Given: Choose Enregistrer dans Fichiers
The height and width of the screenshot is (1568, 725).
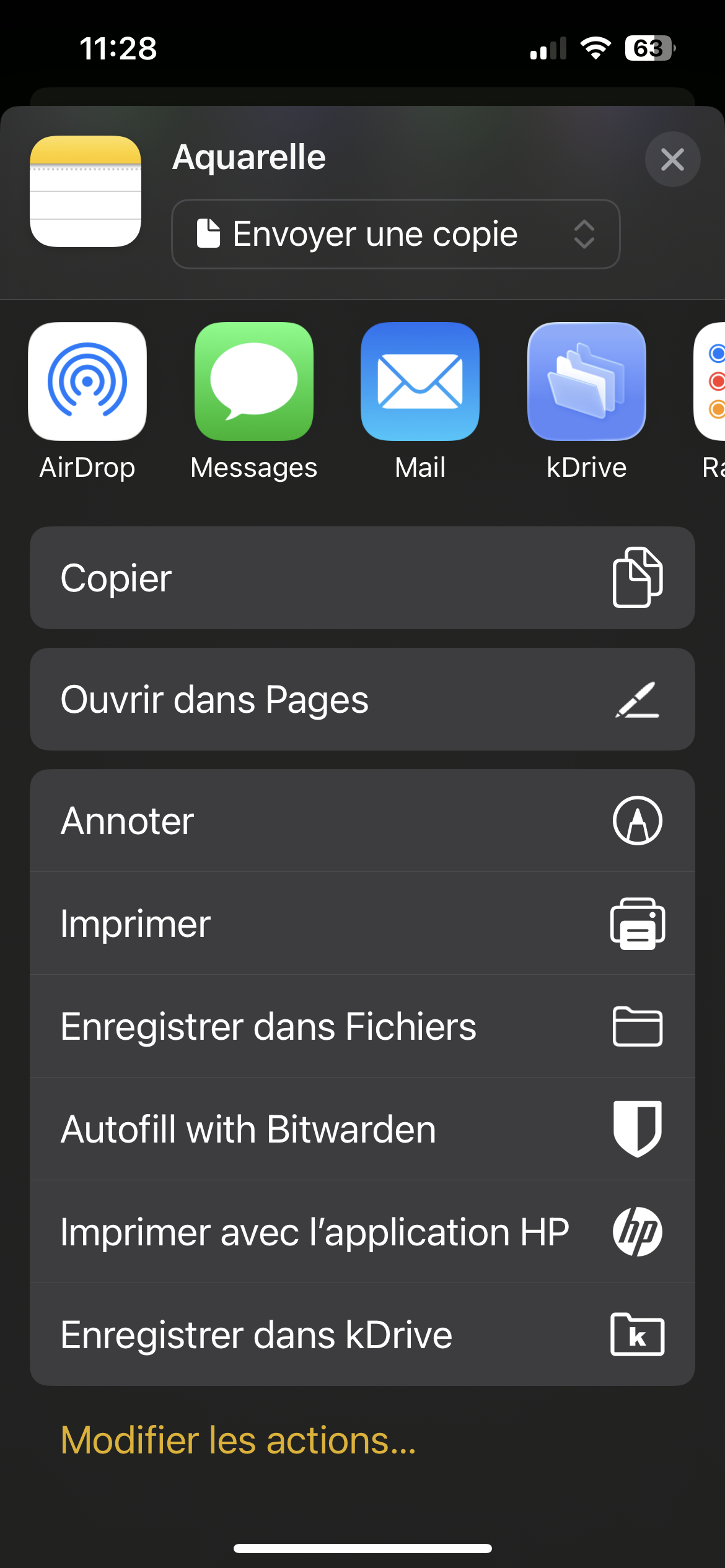Looking at the screenshot, I should [x=362, y=1026].
